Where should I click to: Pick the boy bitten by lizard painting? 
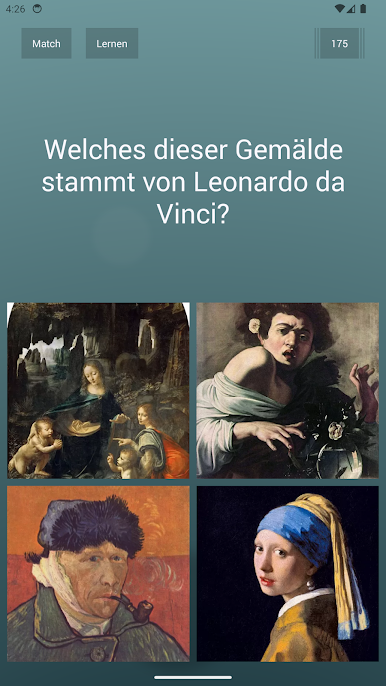click(x=288, y=390)
